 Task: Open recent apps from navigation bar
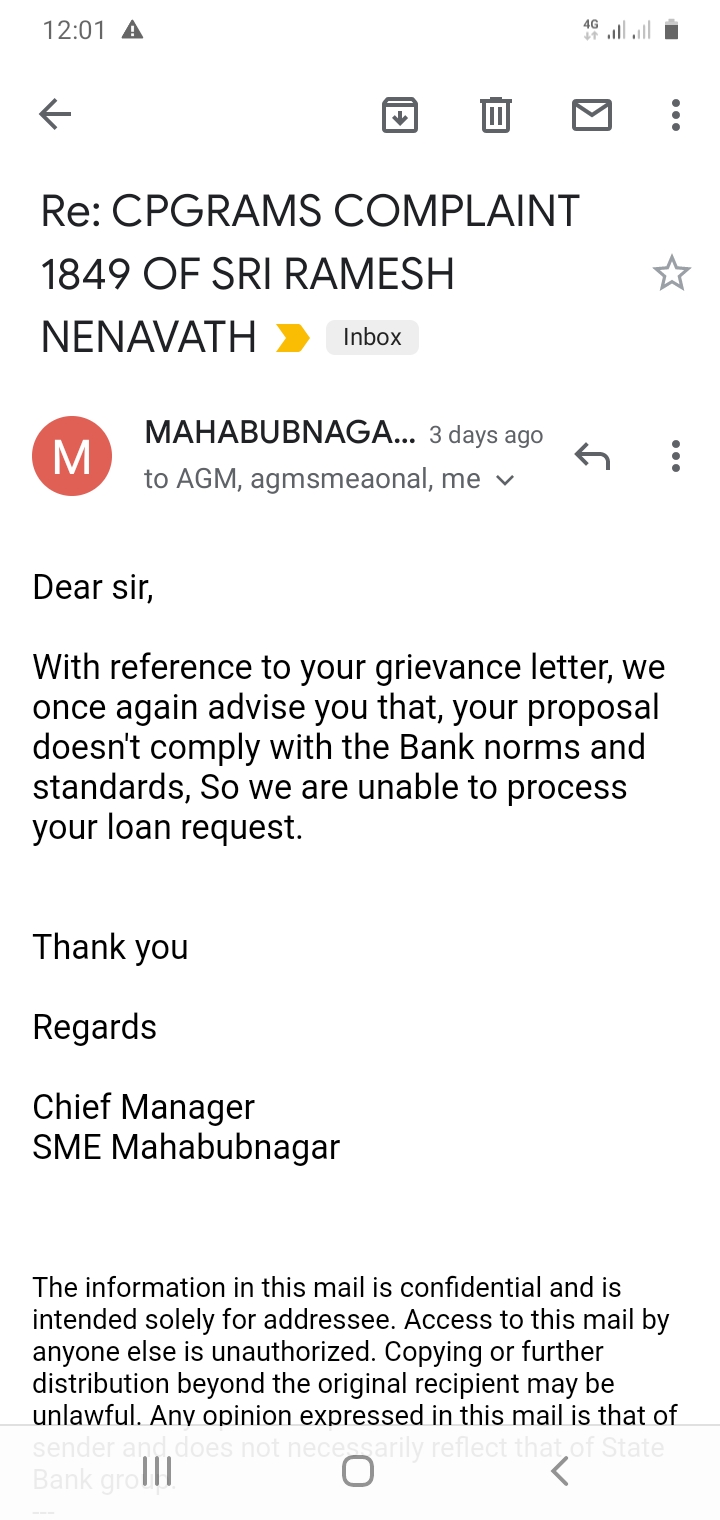tap(157, 1471)
